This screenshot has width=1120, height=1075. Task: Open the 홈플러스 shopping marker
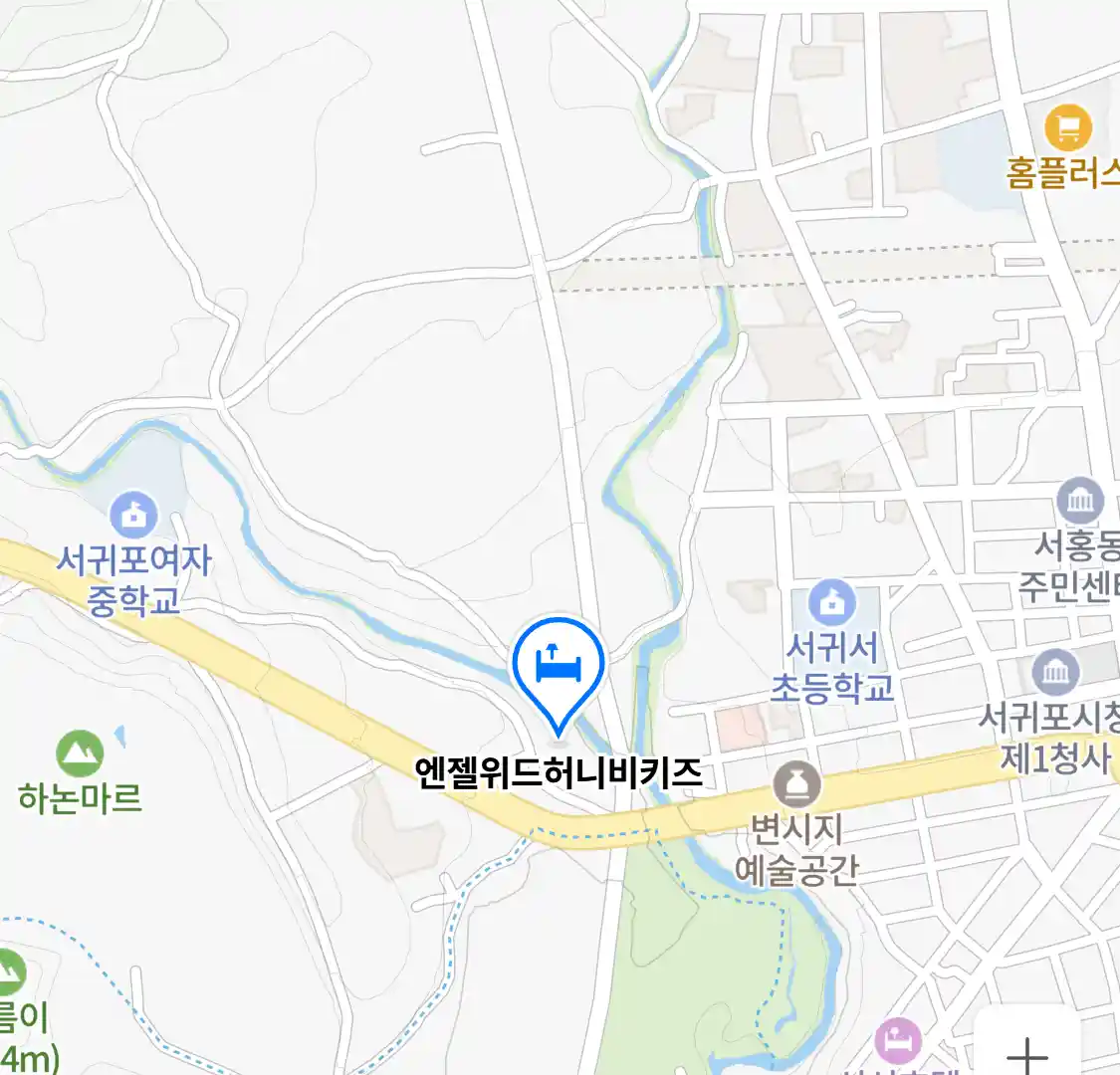tap(1068, 128)
